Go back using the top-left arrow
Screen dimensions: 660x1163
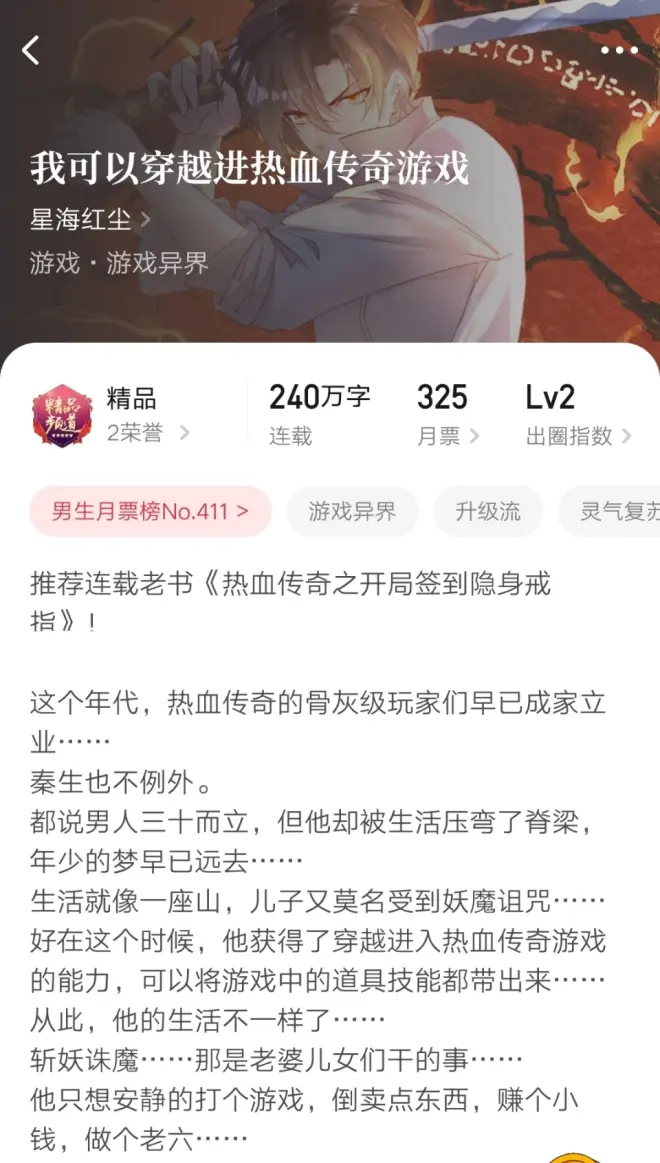click(x=32, y=50)
